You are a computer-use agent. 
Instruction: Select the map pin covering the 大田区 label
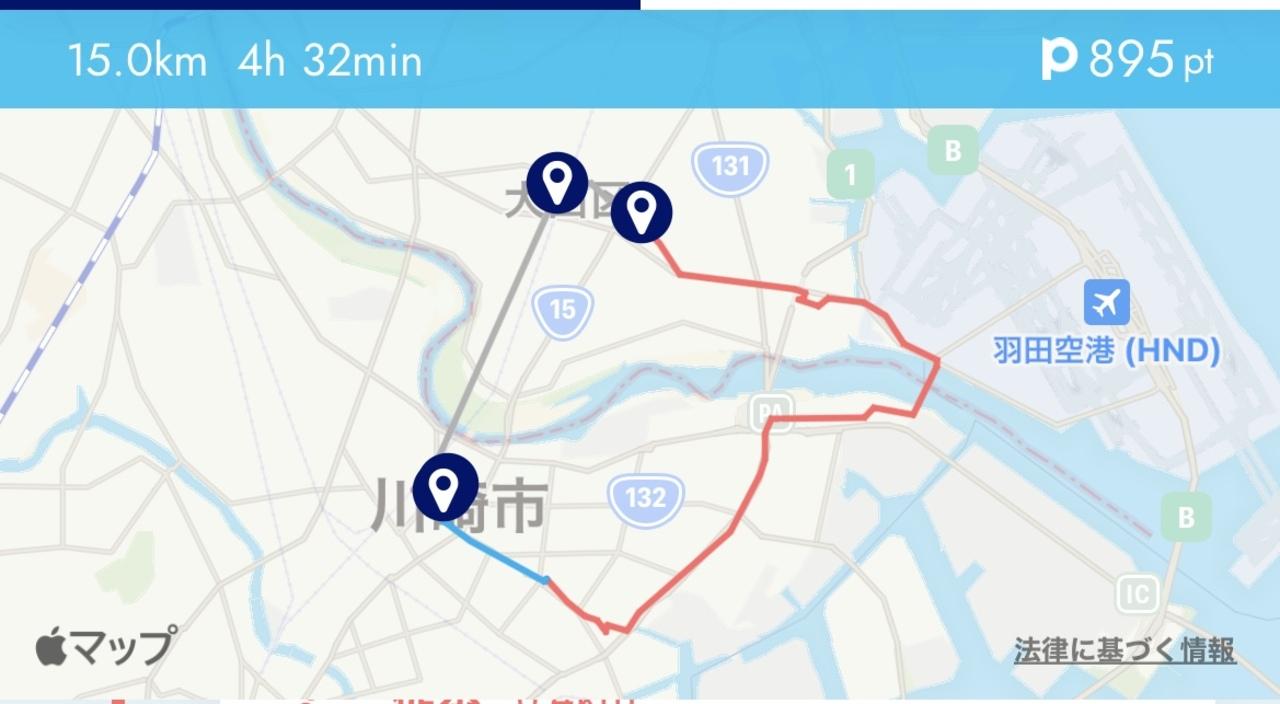(558, 181)
